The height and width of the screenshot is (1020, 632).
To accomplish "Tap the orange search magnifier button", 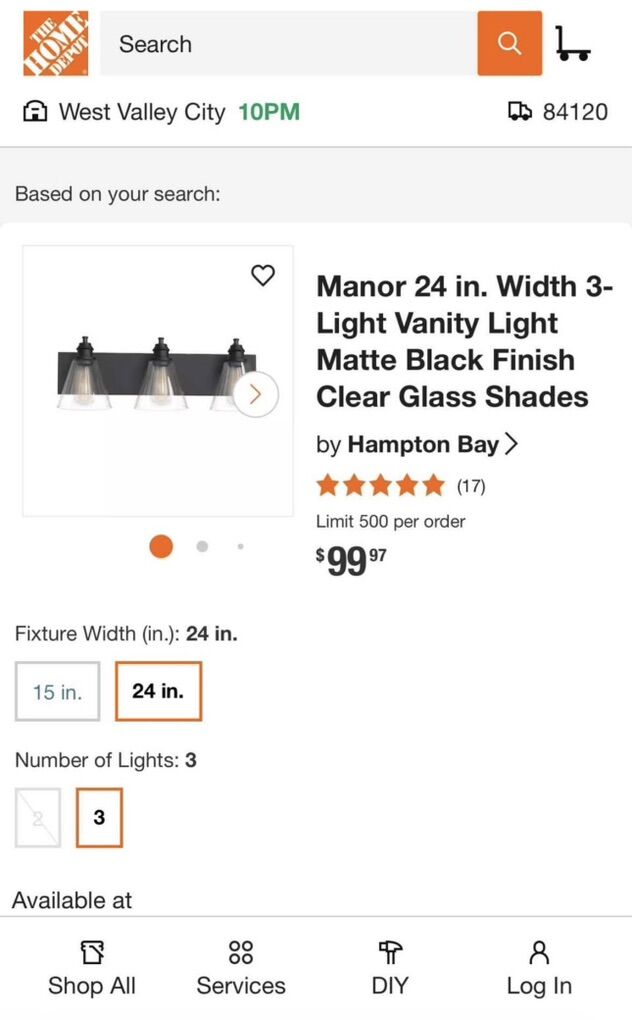I will click(x=509, y=44).
